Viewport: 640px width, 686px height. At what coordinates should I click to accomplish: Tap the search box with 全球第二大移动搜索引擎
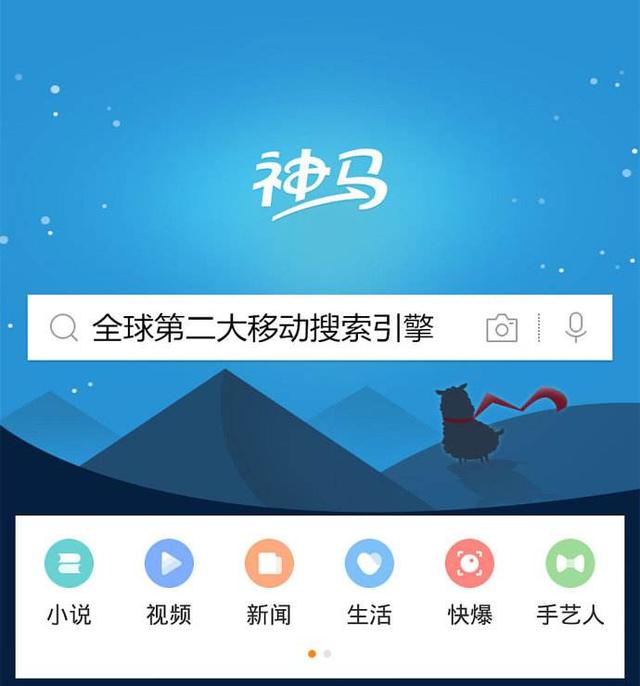click(262, 328)
